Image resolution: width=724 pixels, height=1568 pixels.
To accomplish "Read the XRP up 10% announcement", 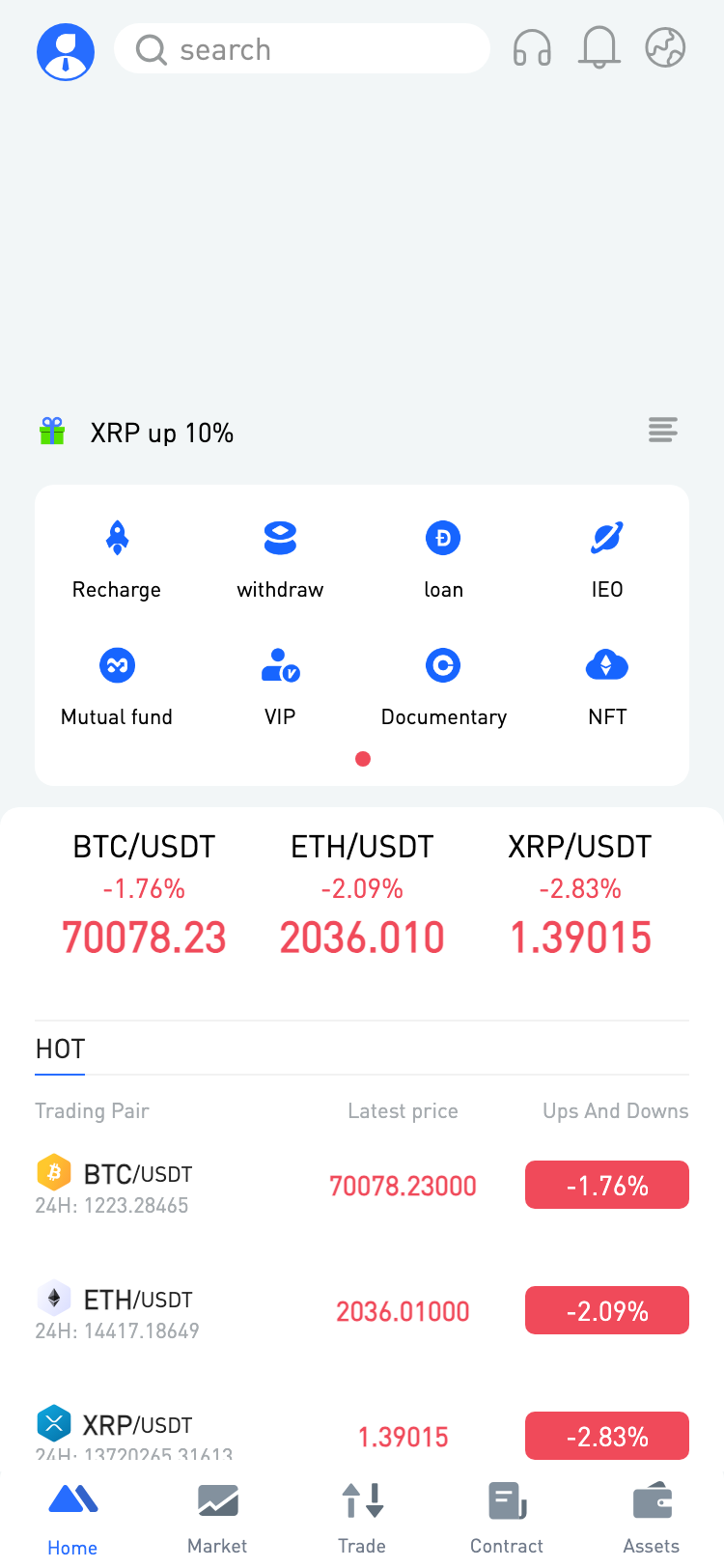I will (162, 432).
